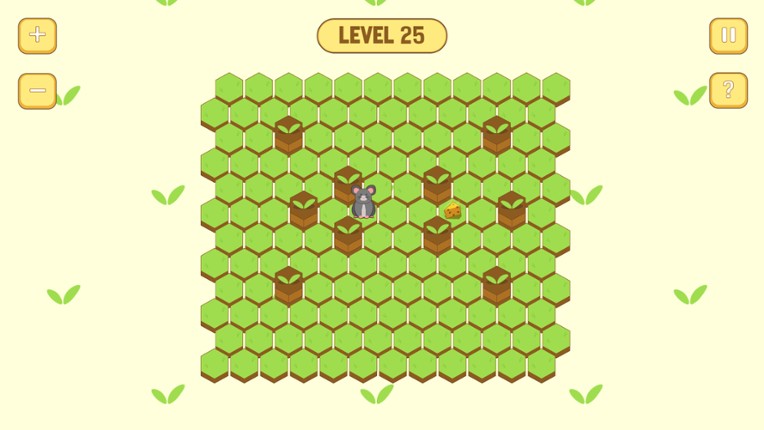Tap the minus zoom-out button
The height and width of the screenshot is (430, 764).
click(37, 91)
